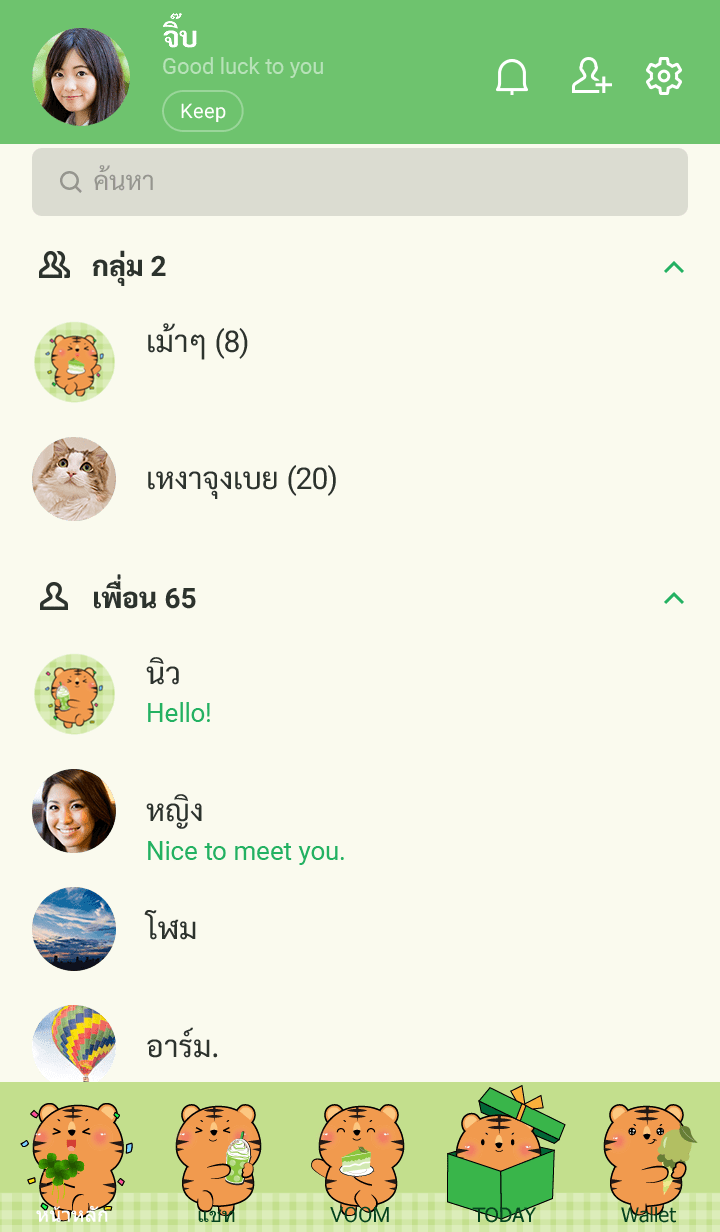Open the notifications bell

click(512, 77)
